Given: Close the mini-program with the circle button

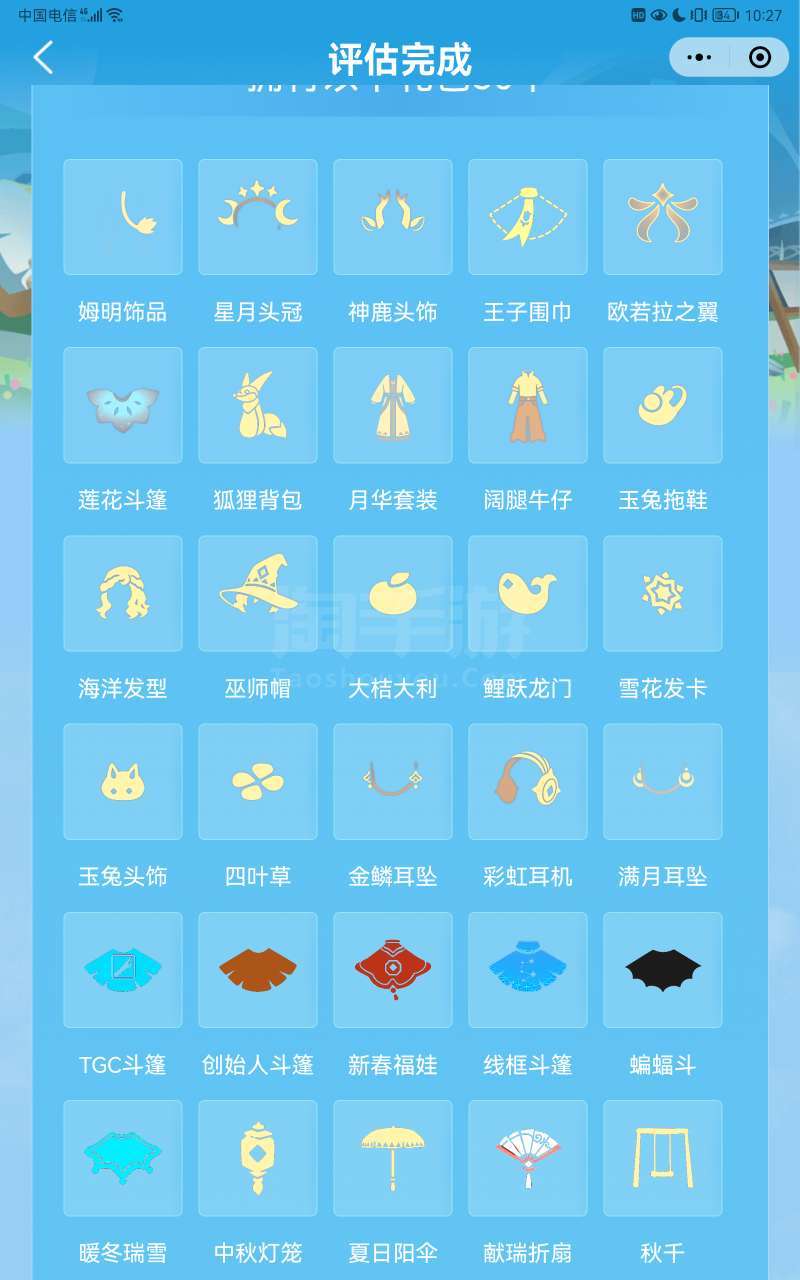Looking at the screenshot, I should tap(760, 58).
